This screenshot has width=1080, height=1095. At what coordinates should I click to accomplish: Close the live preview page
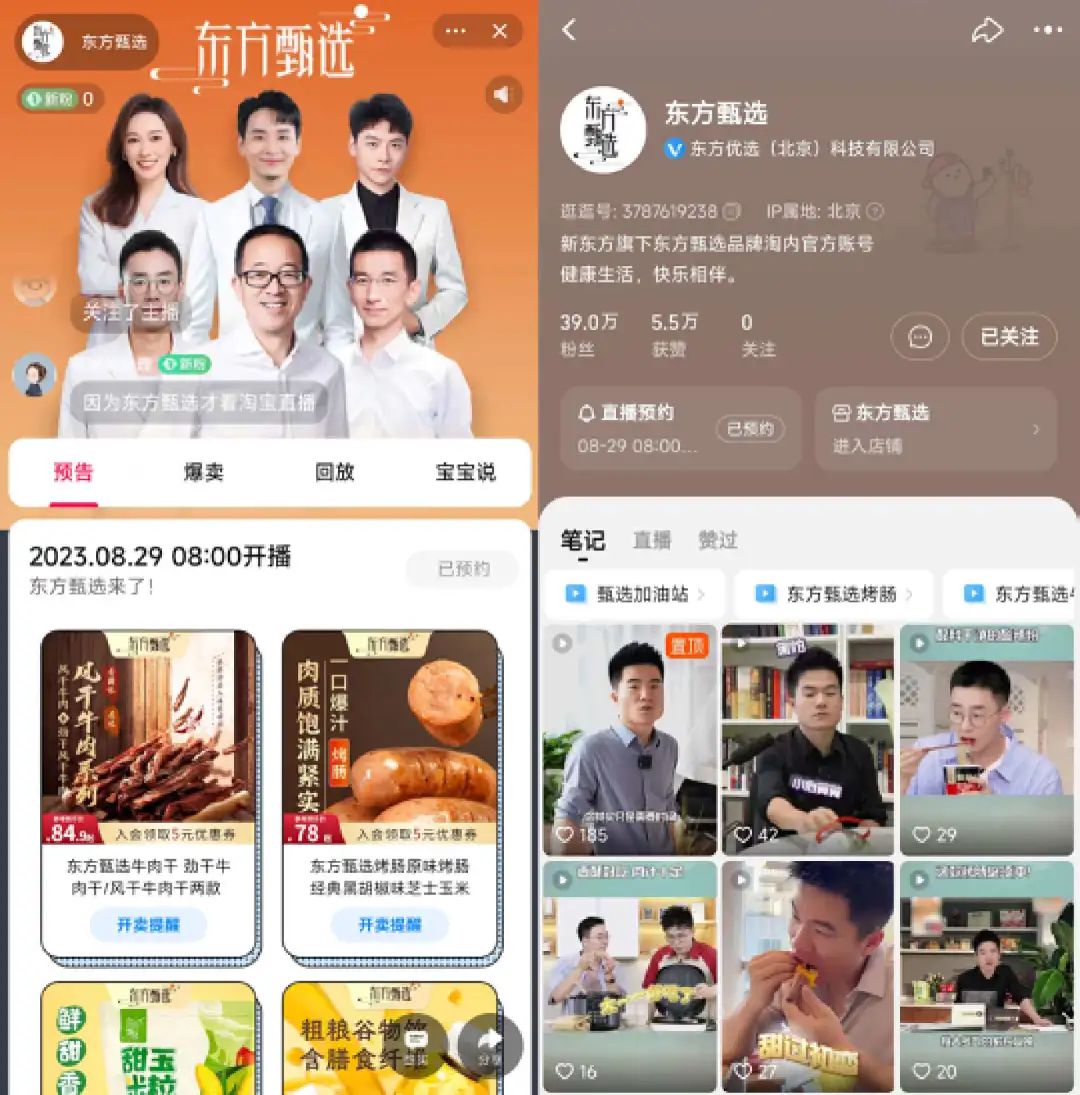[500, 31]
